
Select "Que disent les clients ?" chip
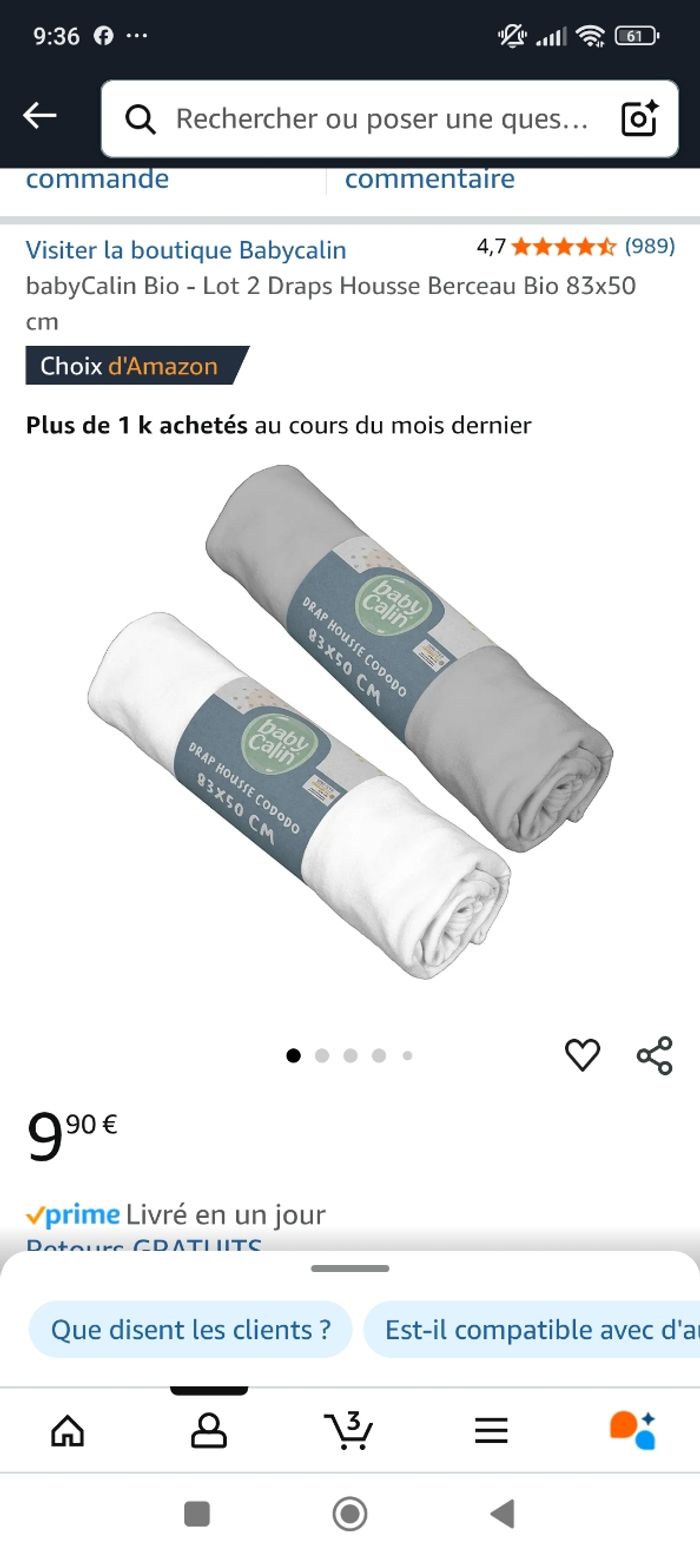[191, 1330]
